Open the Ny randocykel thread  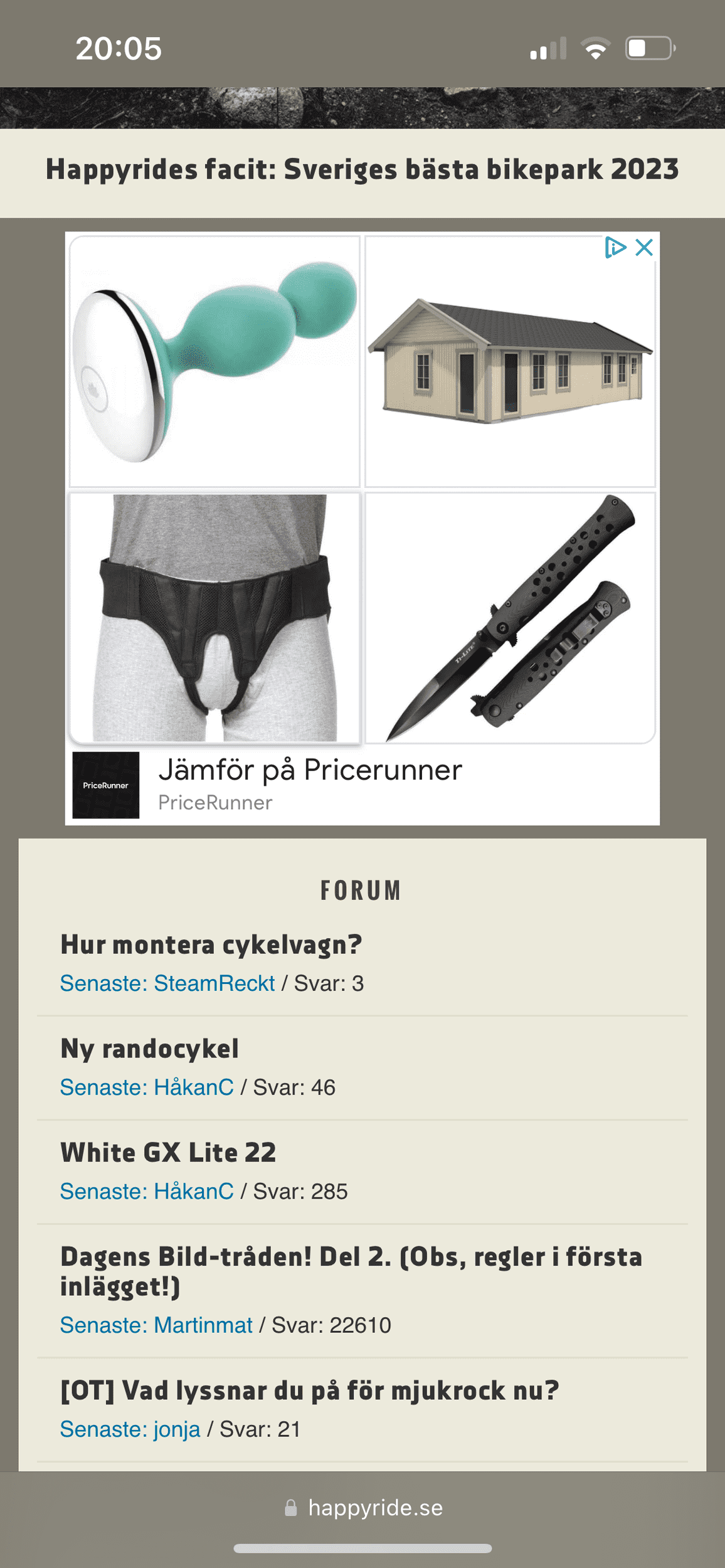pyautogui.click(x=149, y=1049)
